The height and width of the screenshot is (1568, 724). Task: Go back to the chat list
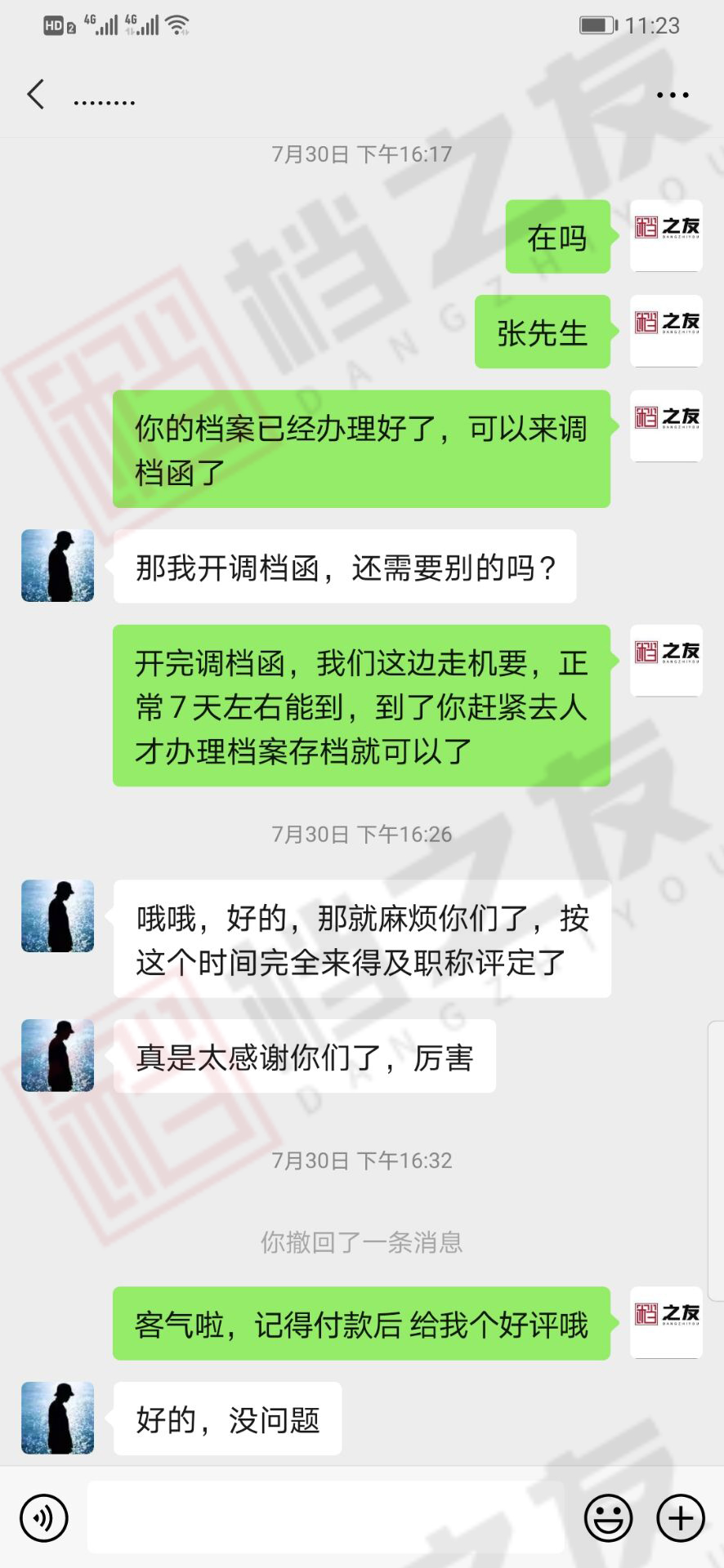(36, 95)
